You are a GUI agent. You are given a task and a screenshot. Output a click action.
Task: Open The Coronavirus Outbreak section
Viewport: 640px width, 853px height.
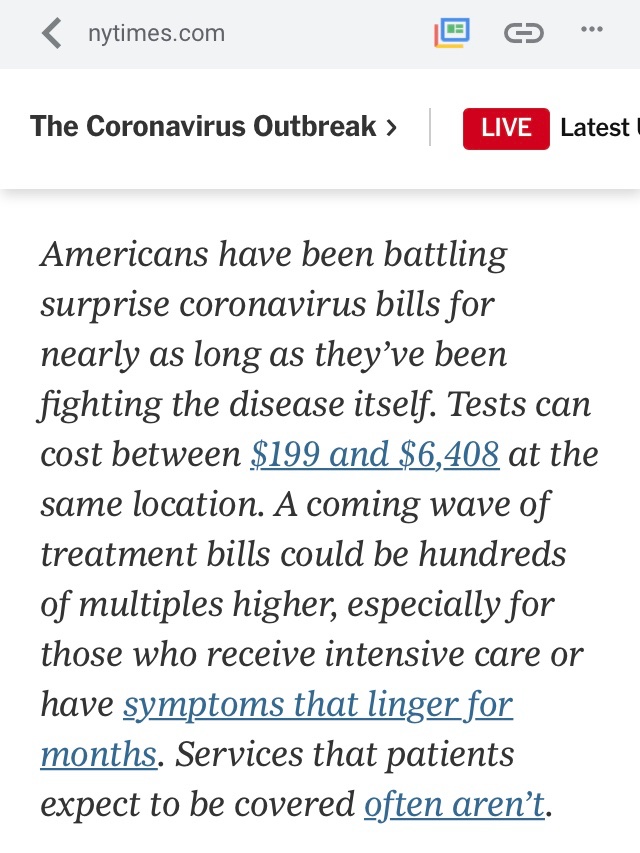213,128
